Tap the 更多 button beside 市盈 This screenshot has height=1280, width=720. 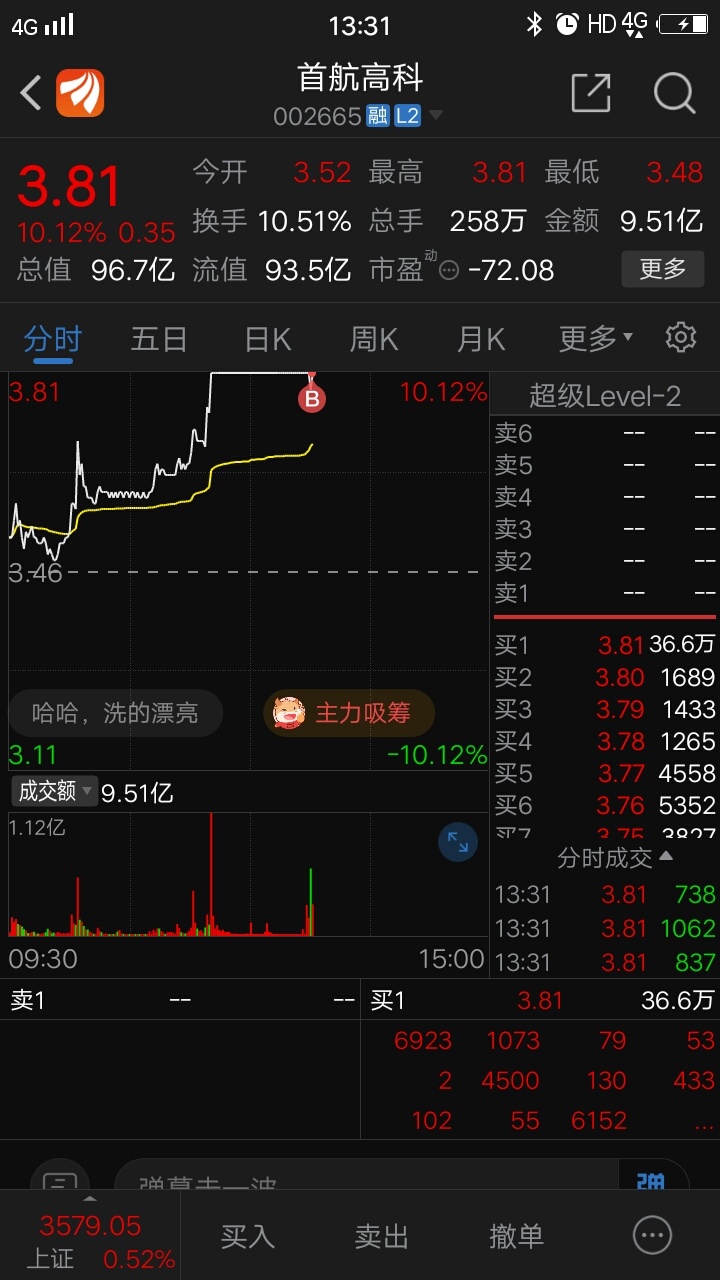pos(662,269)
